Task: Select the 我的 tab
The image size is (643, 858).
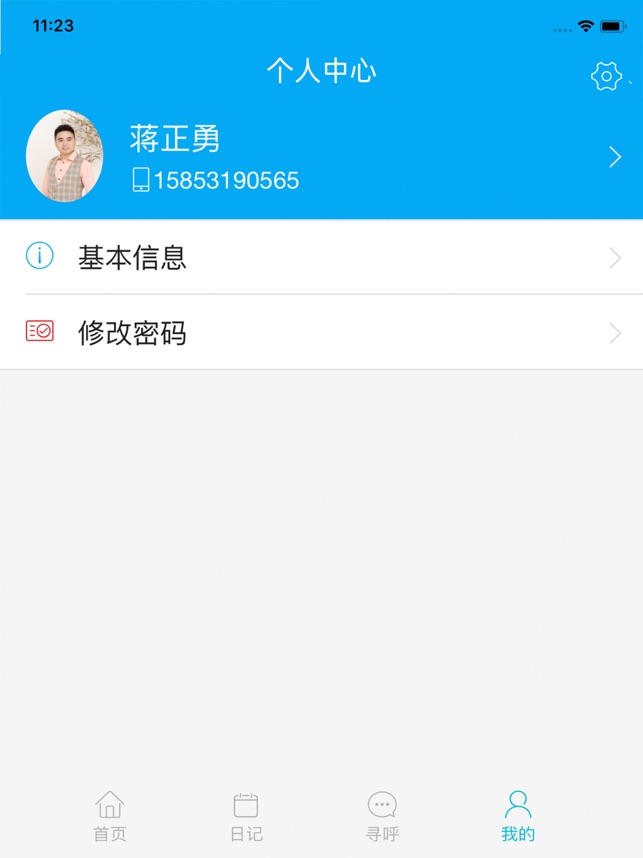Action: pyautogui.click(x=518, y=816)
